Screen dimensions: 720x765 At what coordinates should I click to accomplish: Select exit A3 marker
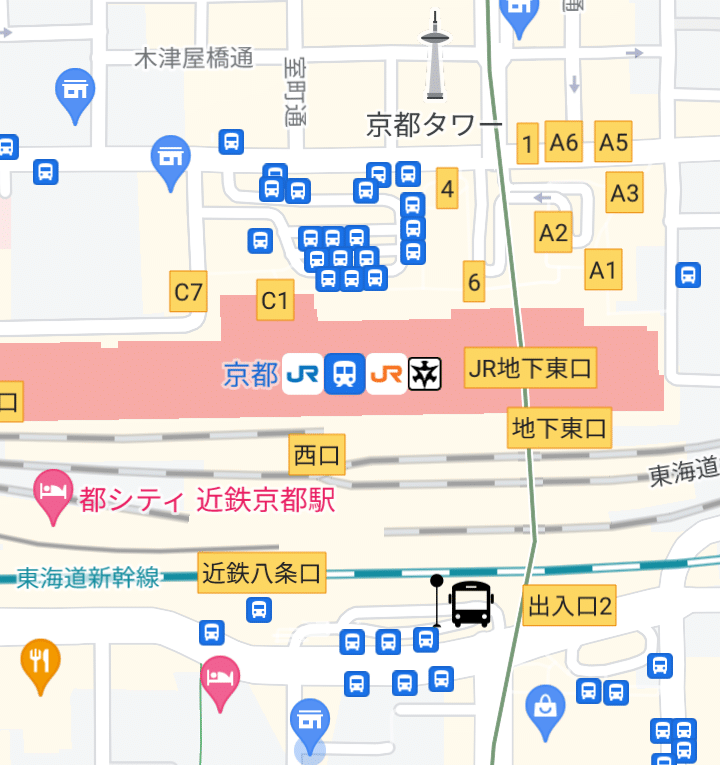[x=625, y=191]
